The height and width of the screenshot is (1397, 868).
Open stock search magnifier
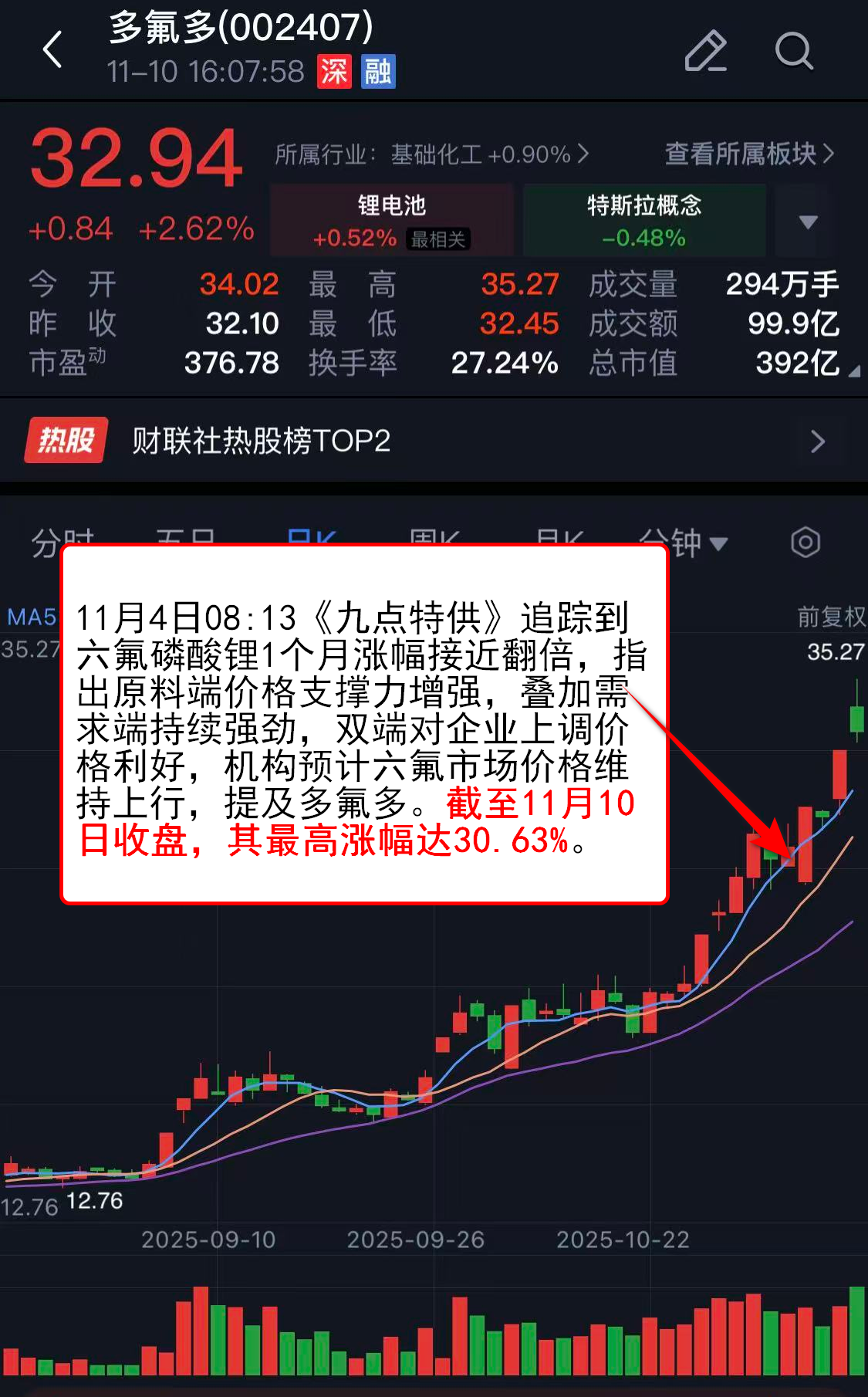click(793, 51)
